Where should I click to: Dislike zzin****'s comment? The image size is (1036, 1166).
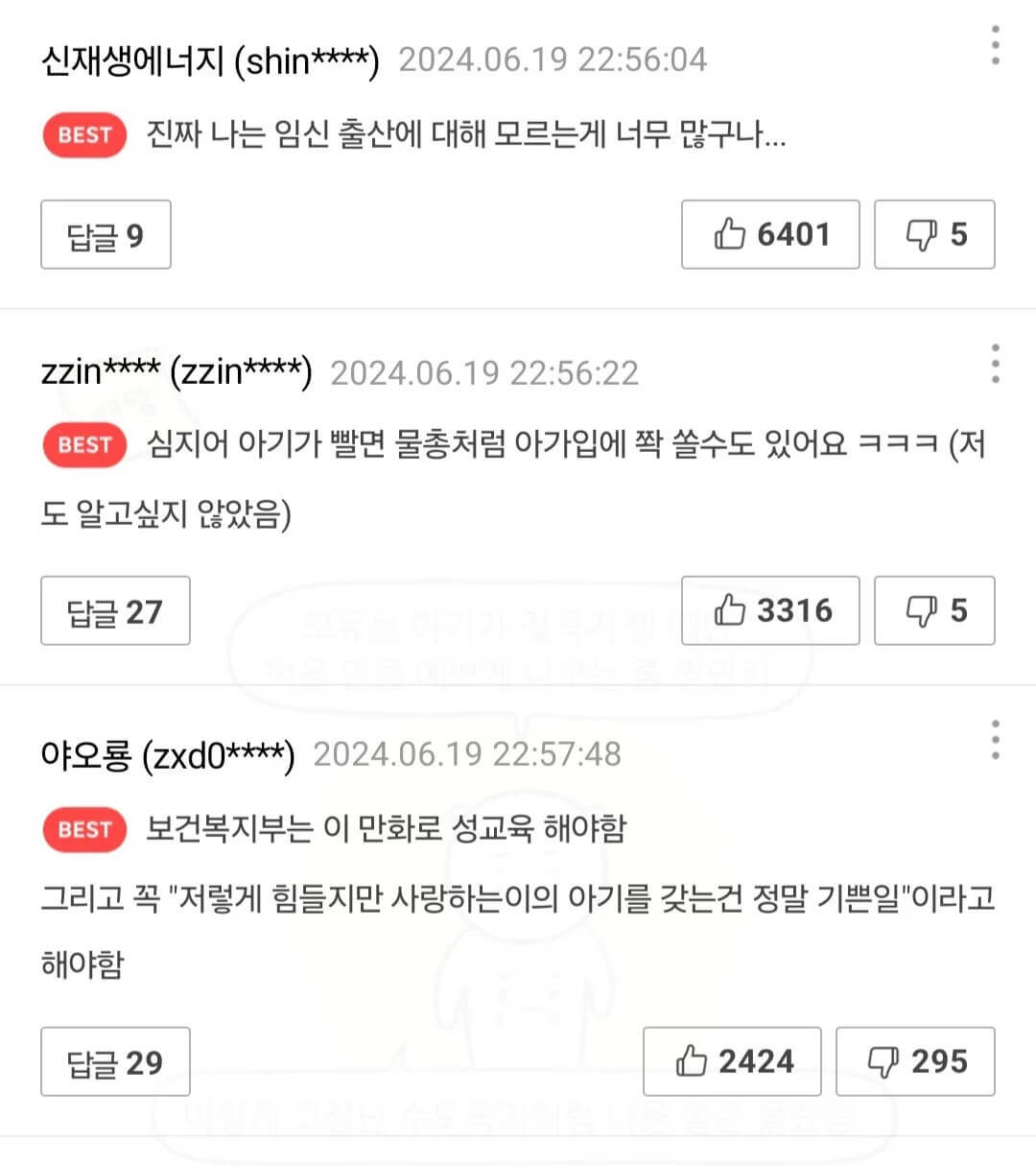coord(934,611)
